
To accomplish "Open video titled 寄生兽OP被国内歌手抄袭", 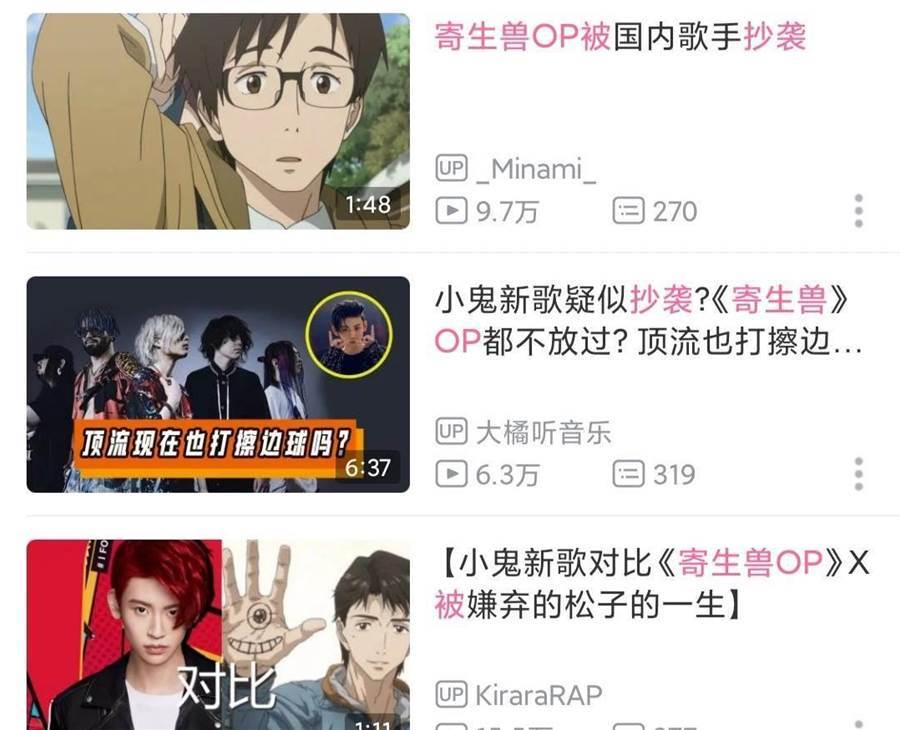I will click(620, 37).
